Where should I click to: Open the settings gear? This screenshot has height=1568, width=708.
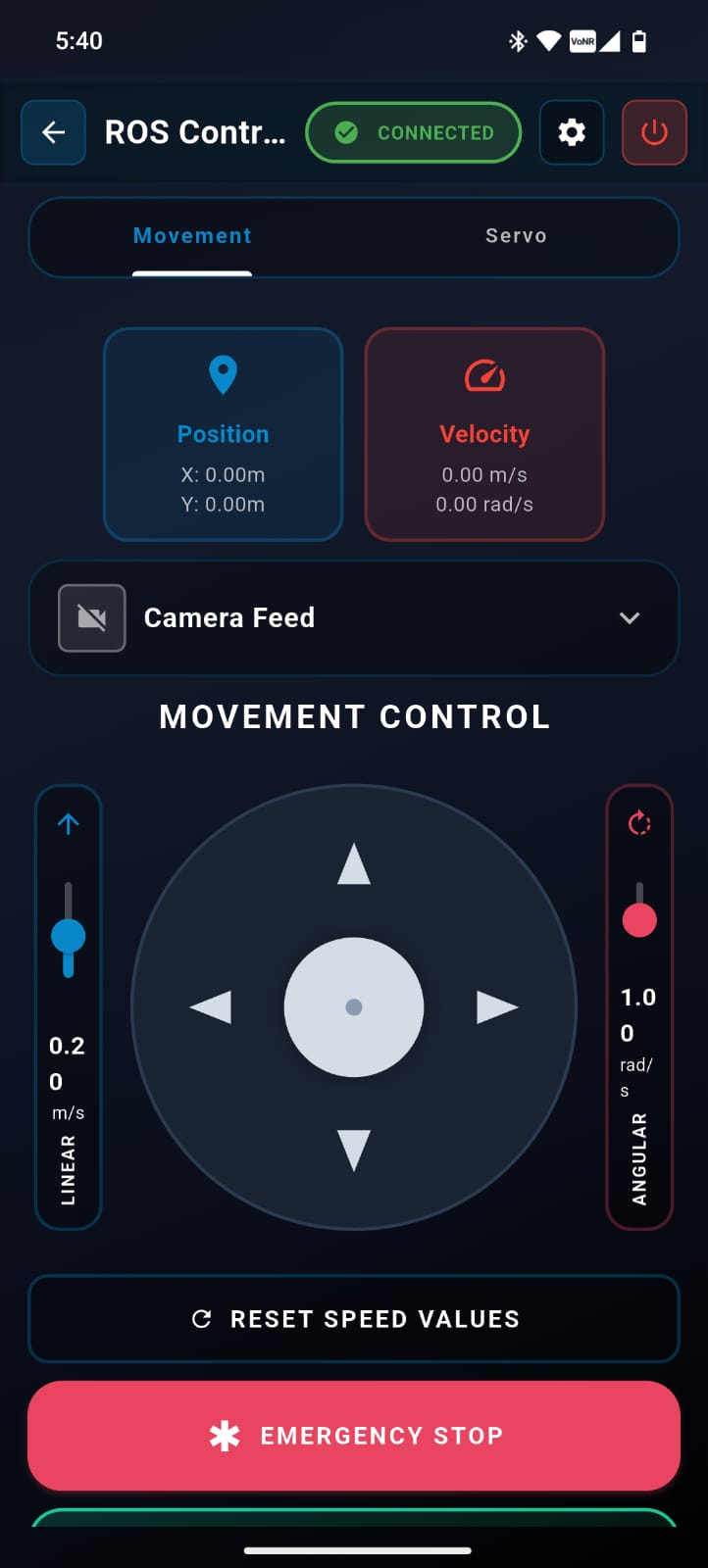click(572, 132)
